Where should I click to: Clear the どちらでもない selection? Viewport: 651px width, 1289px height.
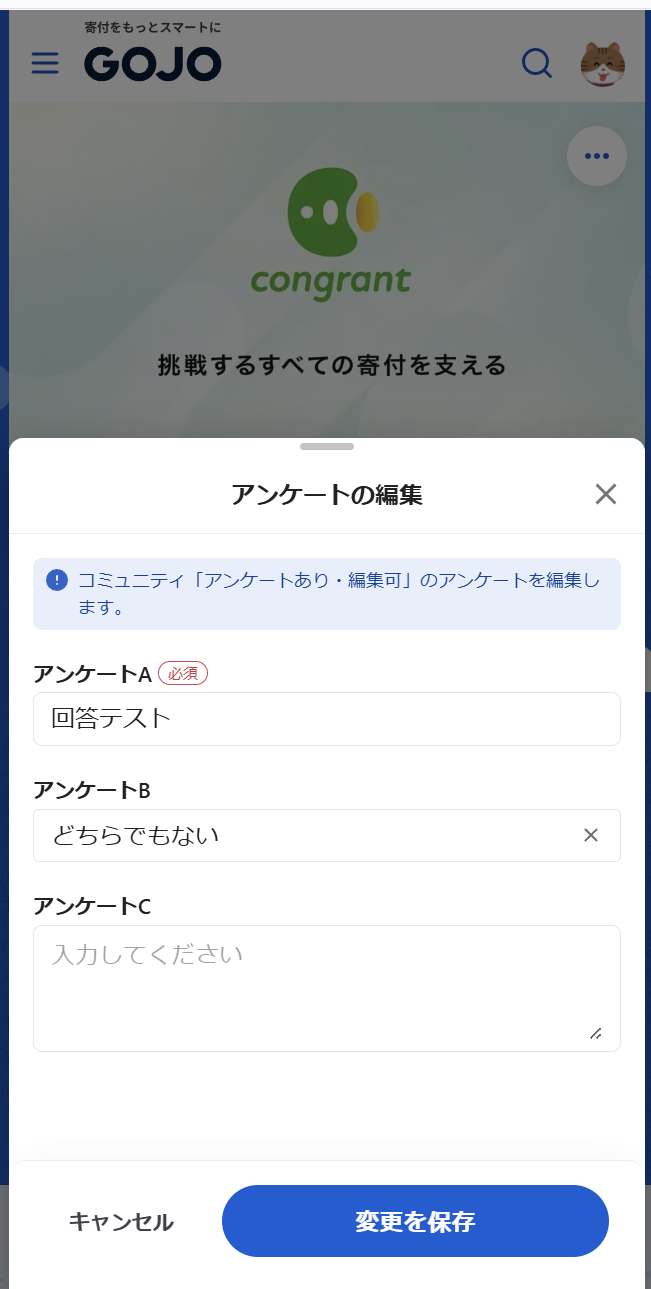click(591, 836)
